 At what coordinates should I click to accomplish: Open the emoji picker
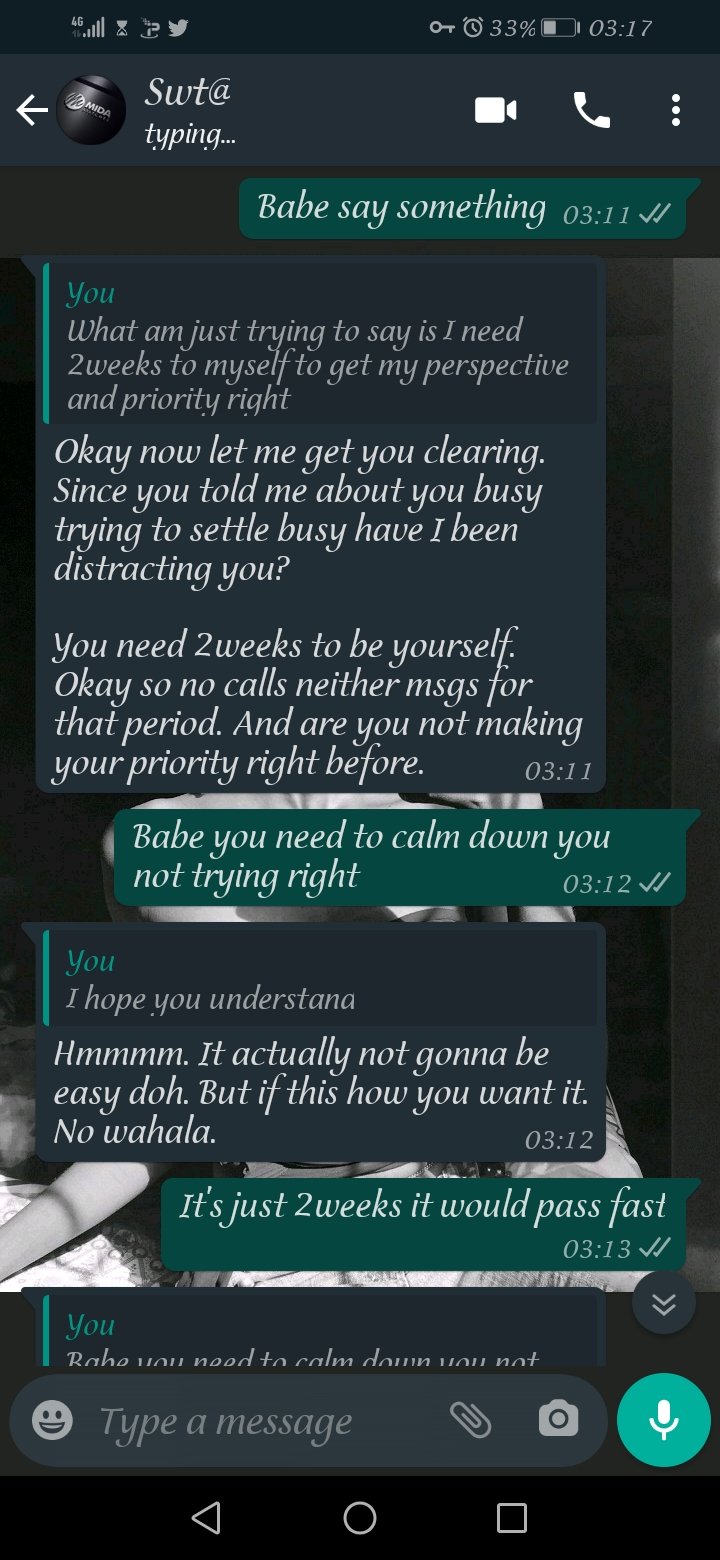coord(52,1420)
